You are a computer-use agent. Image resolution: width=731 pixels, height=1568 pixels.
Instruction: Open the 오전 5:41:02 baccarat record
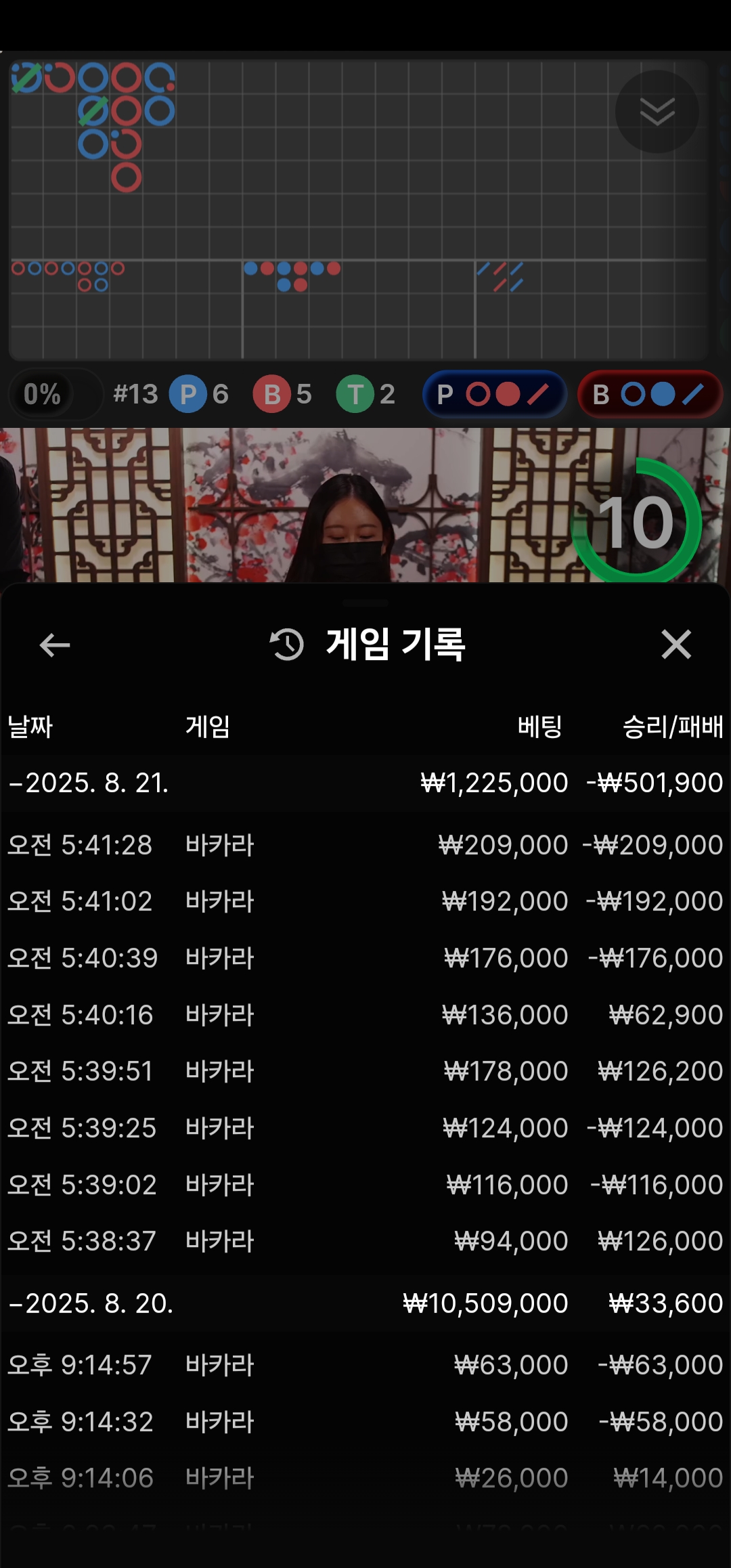[x=365, y=901]
